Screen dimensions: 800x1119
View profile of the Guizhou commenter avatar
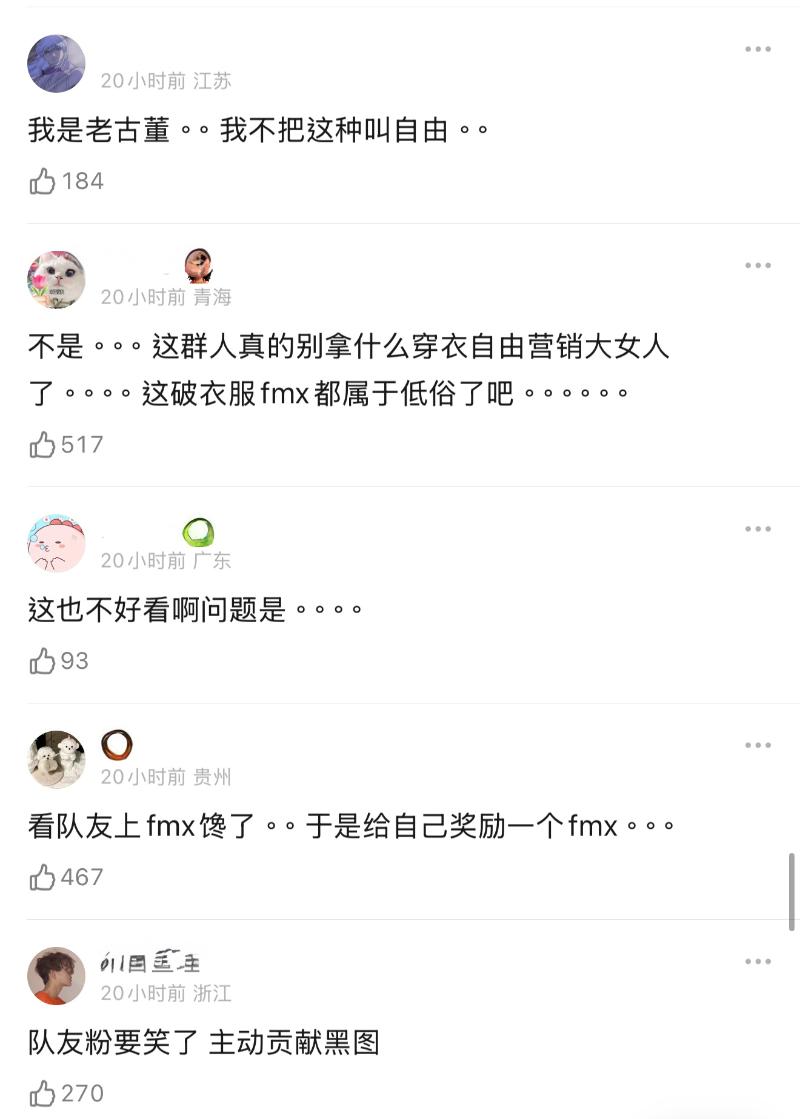pyautogui.click(x=56, y=760)
